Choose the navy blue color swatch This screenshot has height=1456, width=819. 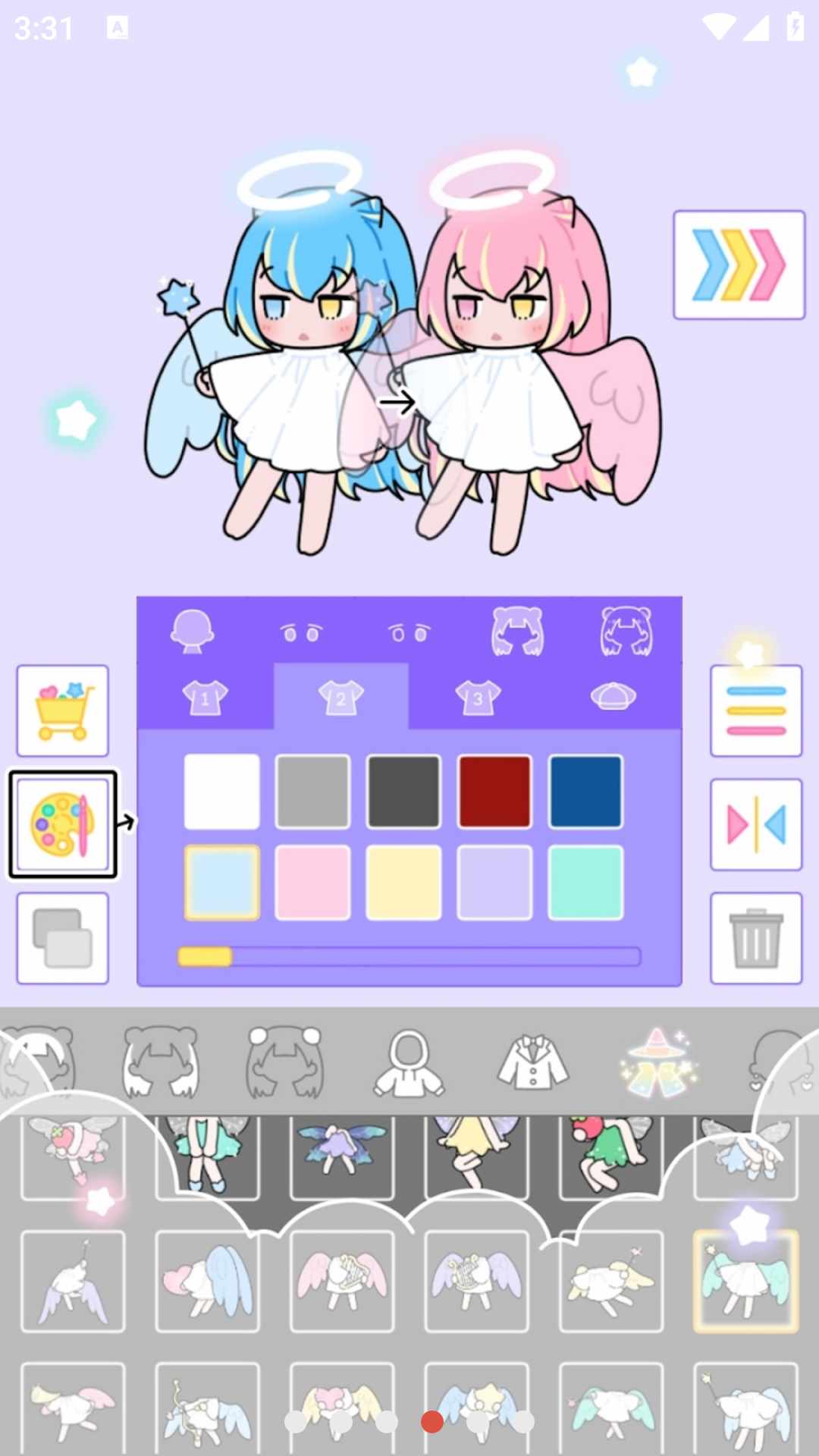click(585, 792)
